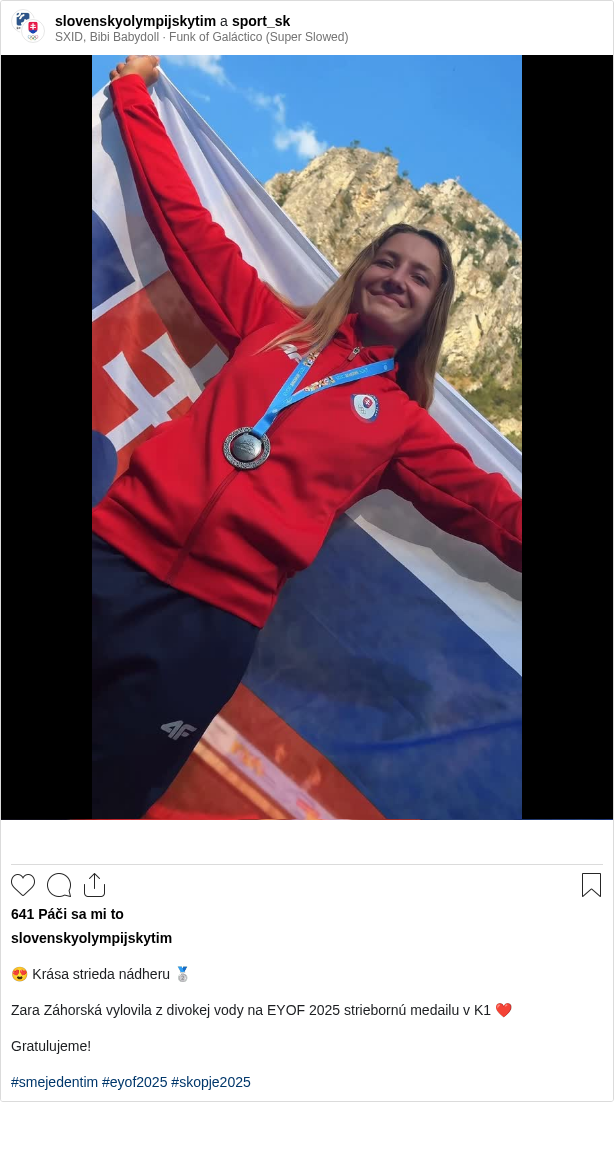The width and height of the screenshot is (614, 1171).
Task: Open the #smejedentim hashtag
Action: pyautogui.click(x=54, y=1082)
